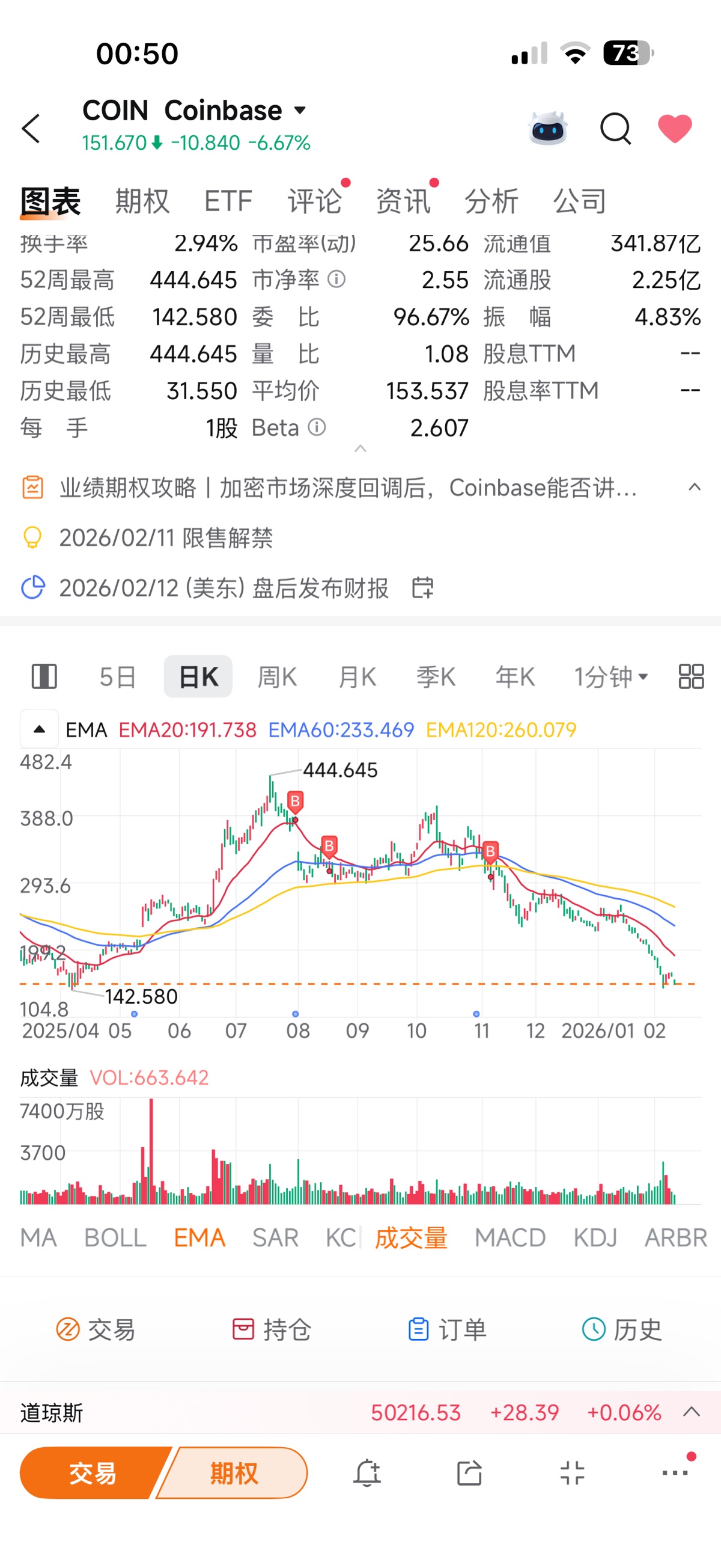Switch to the 资讯 tab
Image resolution: width=721 pixels, height=1568 pixels.
click(x=403, y=201)
